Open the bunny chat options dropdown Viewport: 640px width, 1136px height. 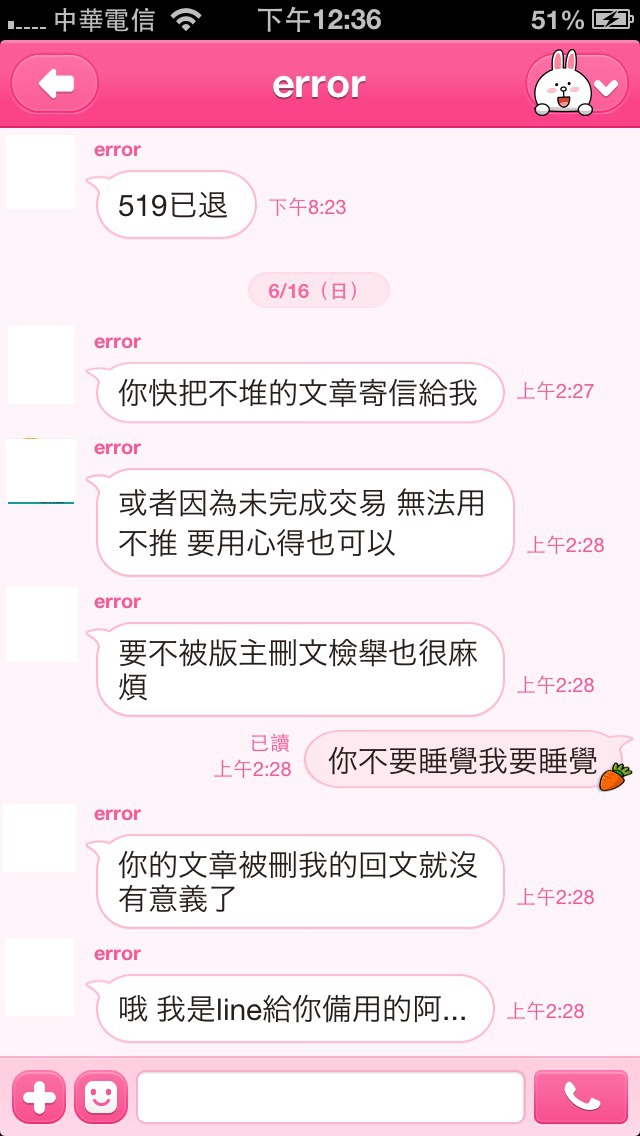click(577, 84)
